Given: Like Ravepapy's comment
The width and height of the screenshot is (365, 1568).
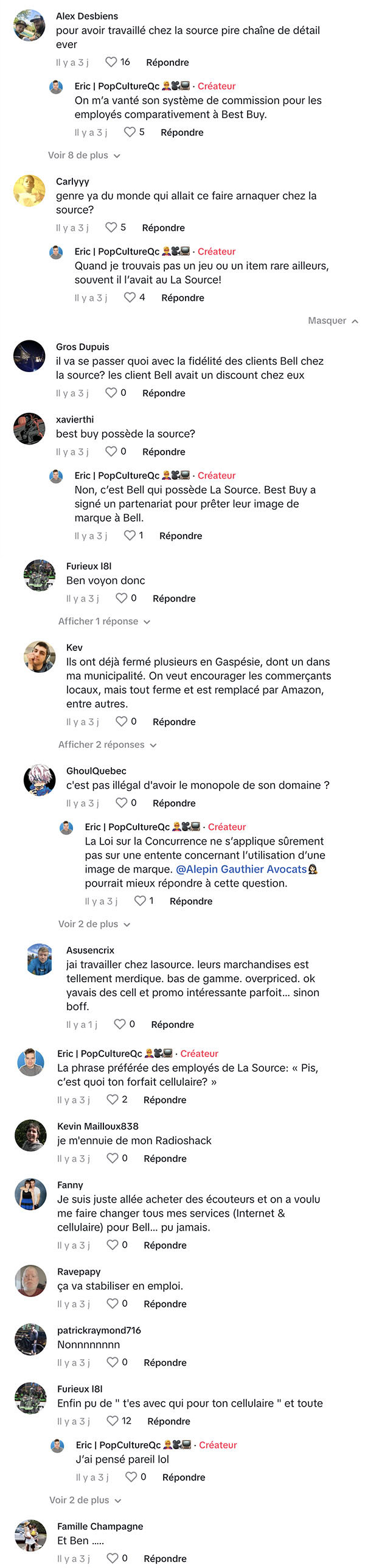Looking at the screenshot, I should (113, 1304).
